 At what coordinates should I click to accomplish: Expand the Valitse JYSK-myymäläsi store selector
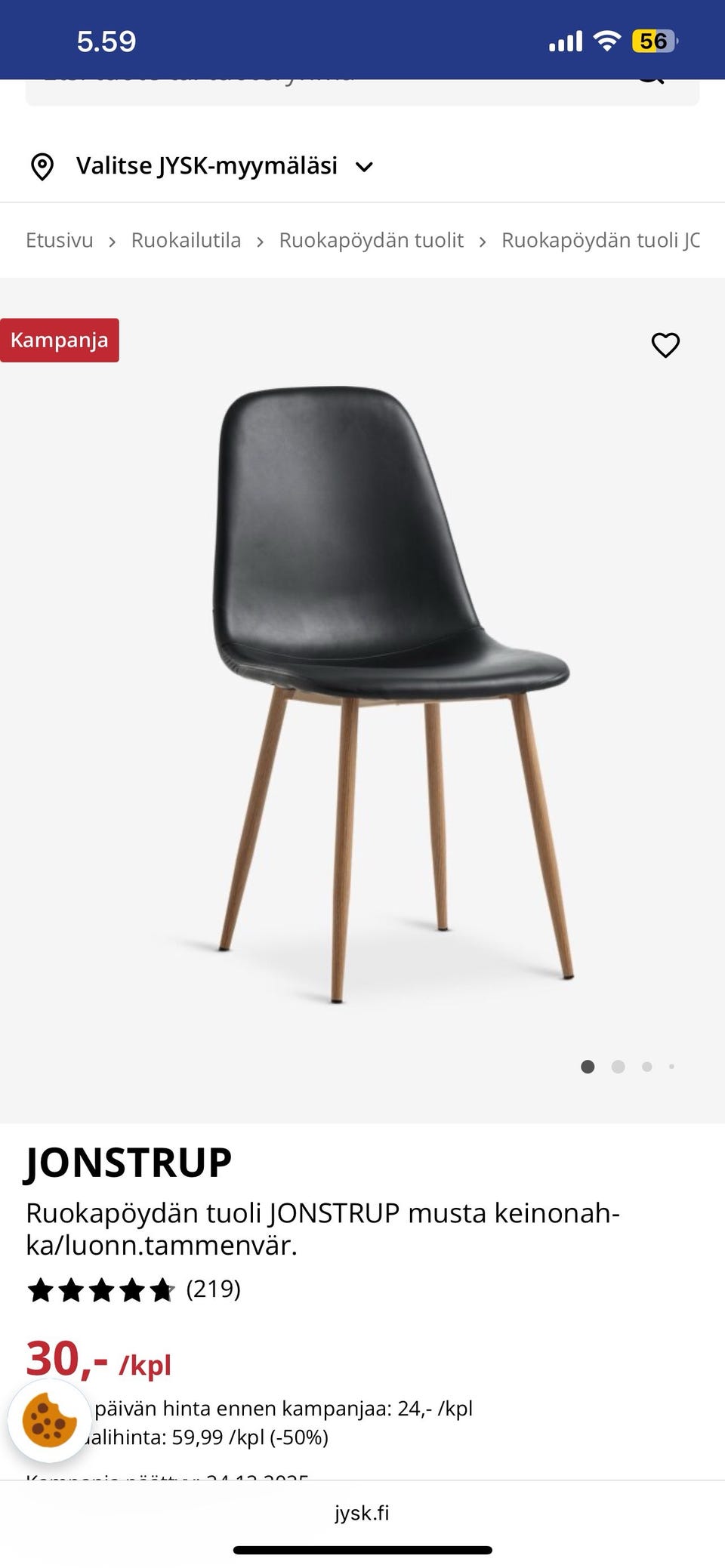click(202, 166)
